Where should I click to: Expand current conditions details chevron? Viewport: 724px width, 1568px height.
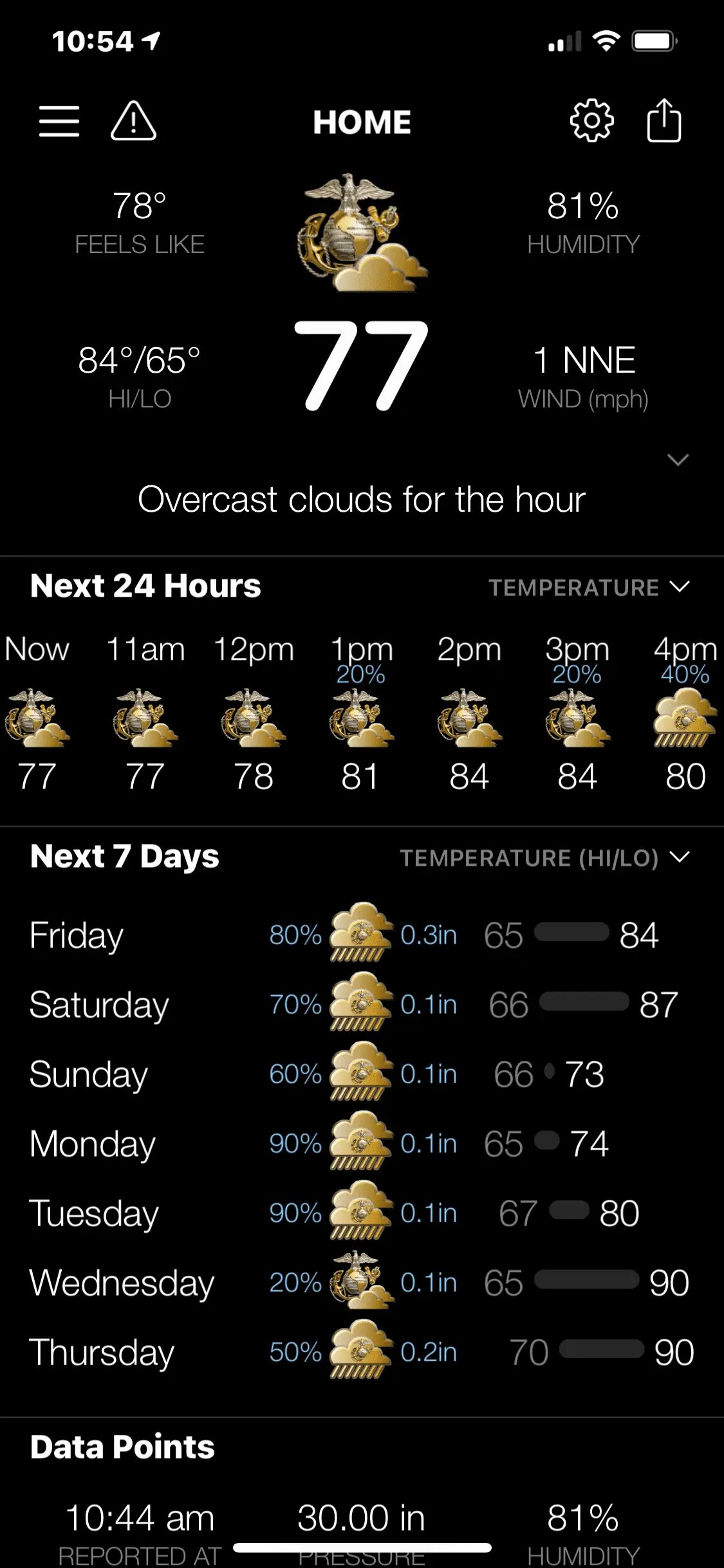click(678, 460)
